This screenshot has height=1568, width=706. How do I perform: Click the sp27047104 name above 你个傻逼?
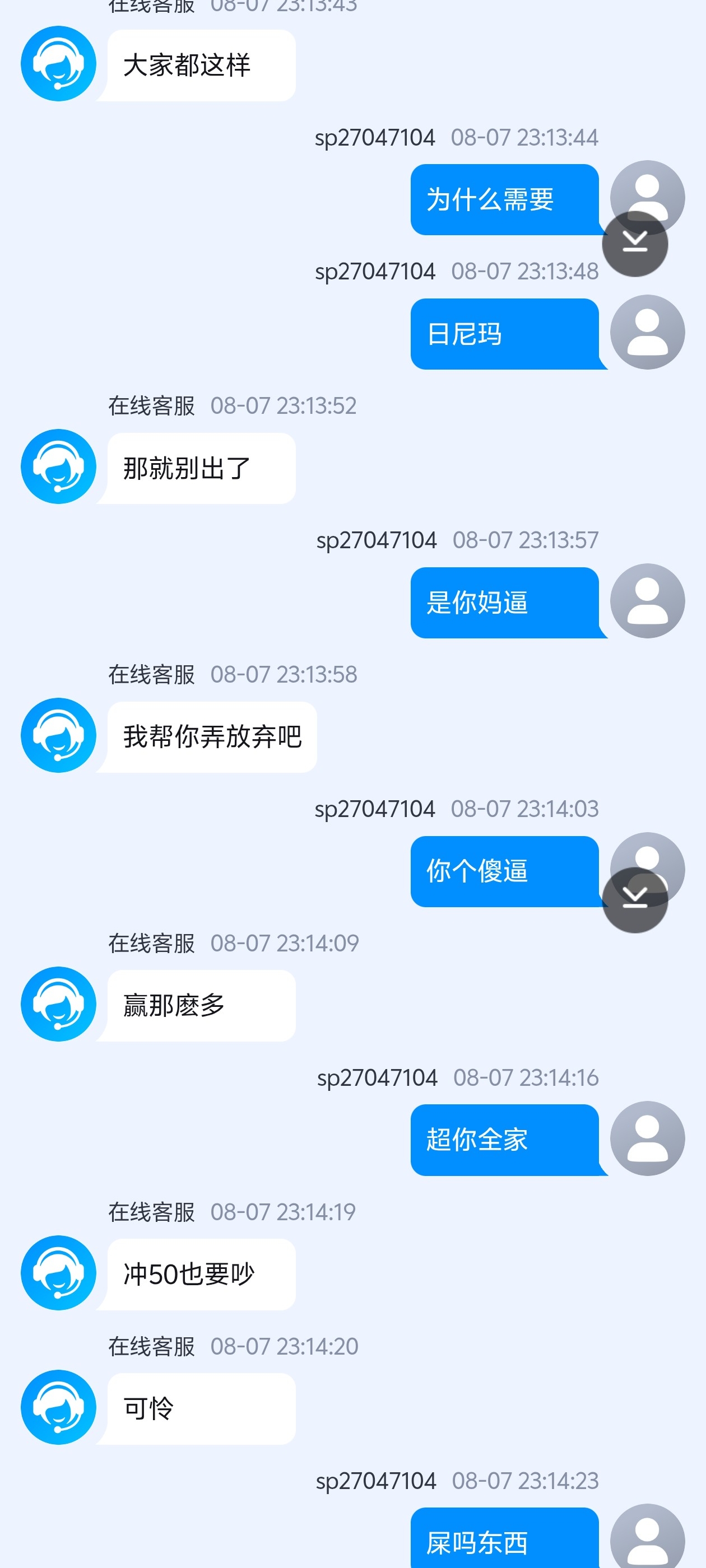point(375,809)
